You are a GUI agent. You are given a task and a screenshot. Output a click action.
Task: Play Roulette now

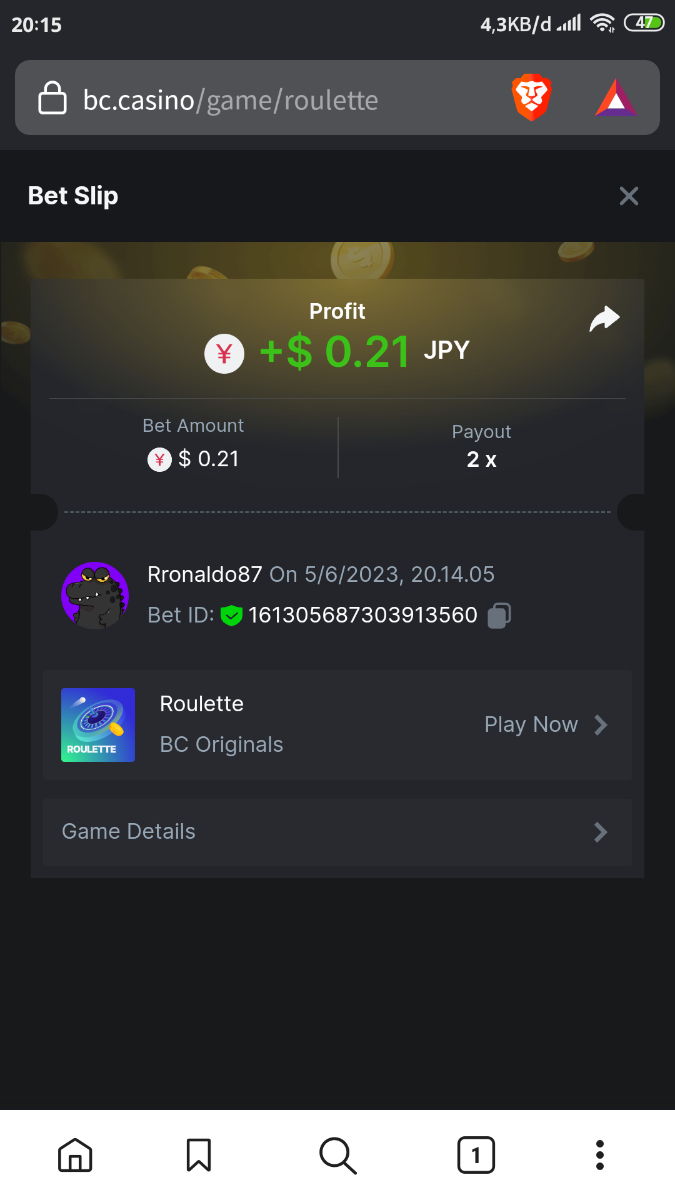(545, 725)
